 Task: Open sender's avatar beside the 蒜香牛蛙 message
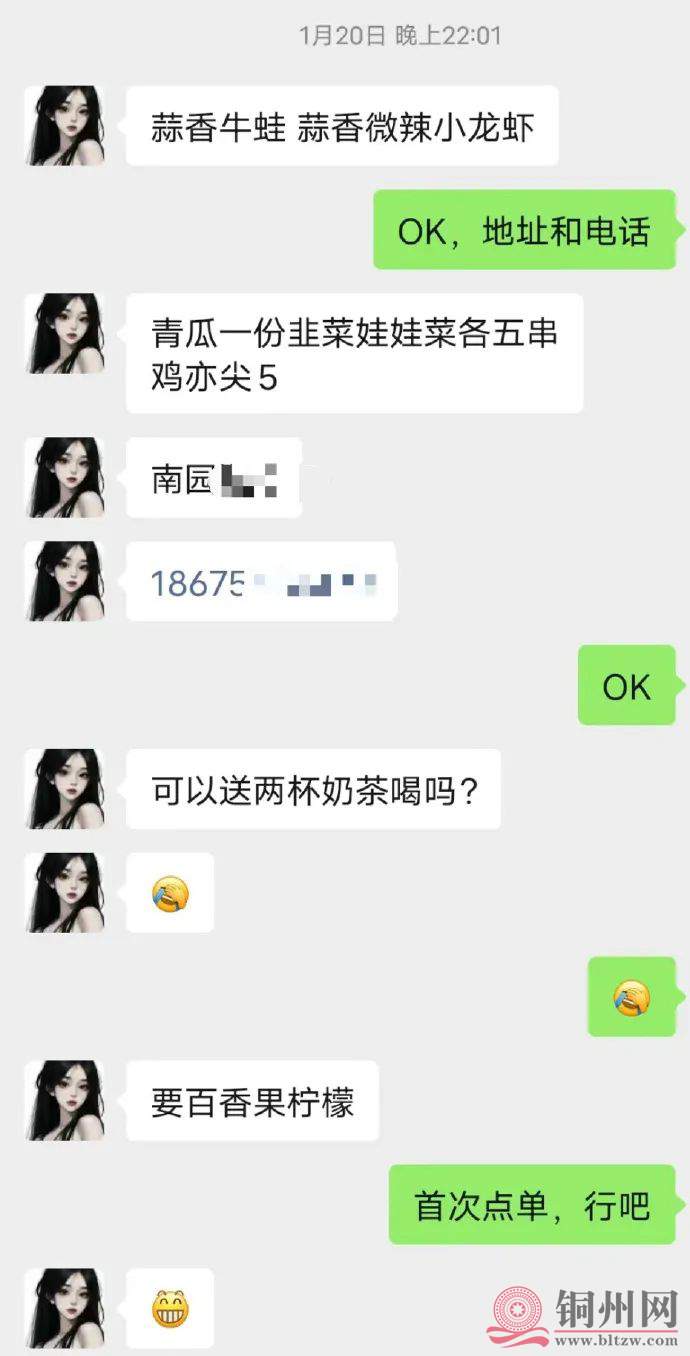click(x=65, y=126)
